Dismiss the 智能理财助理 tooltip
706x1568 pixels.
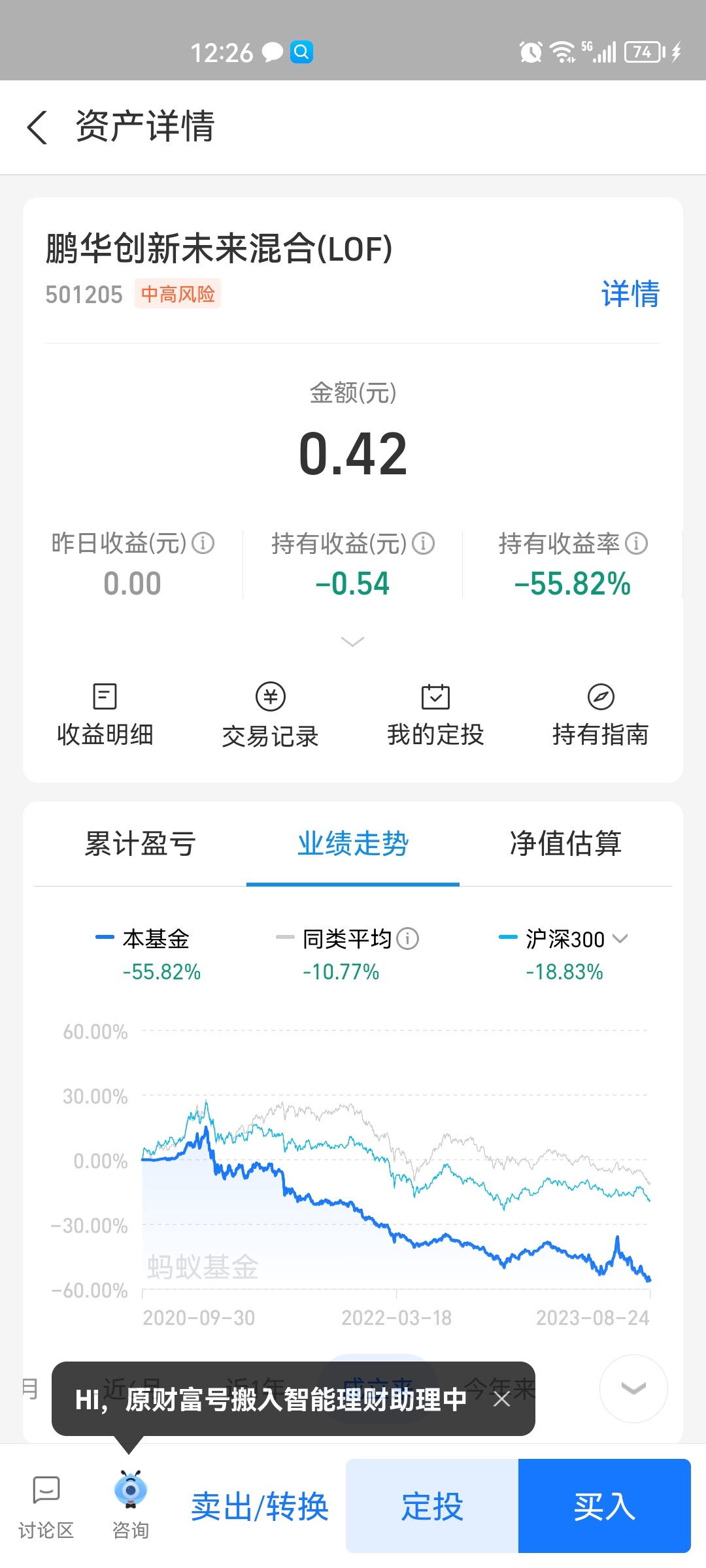click(501, 1399)
